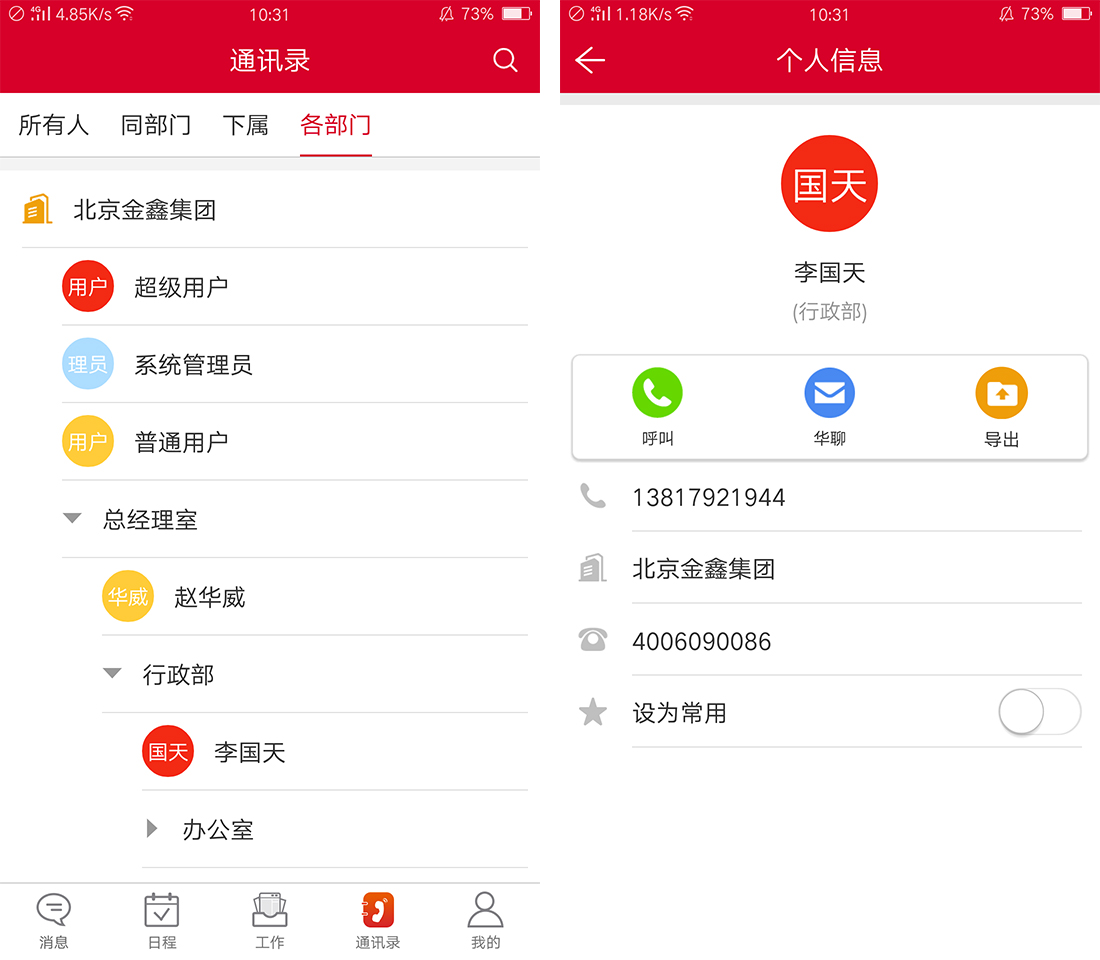Open contact 普通用户

pos(181,442)
